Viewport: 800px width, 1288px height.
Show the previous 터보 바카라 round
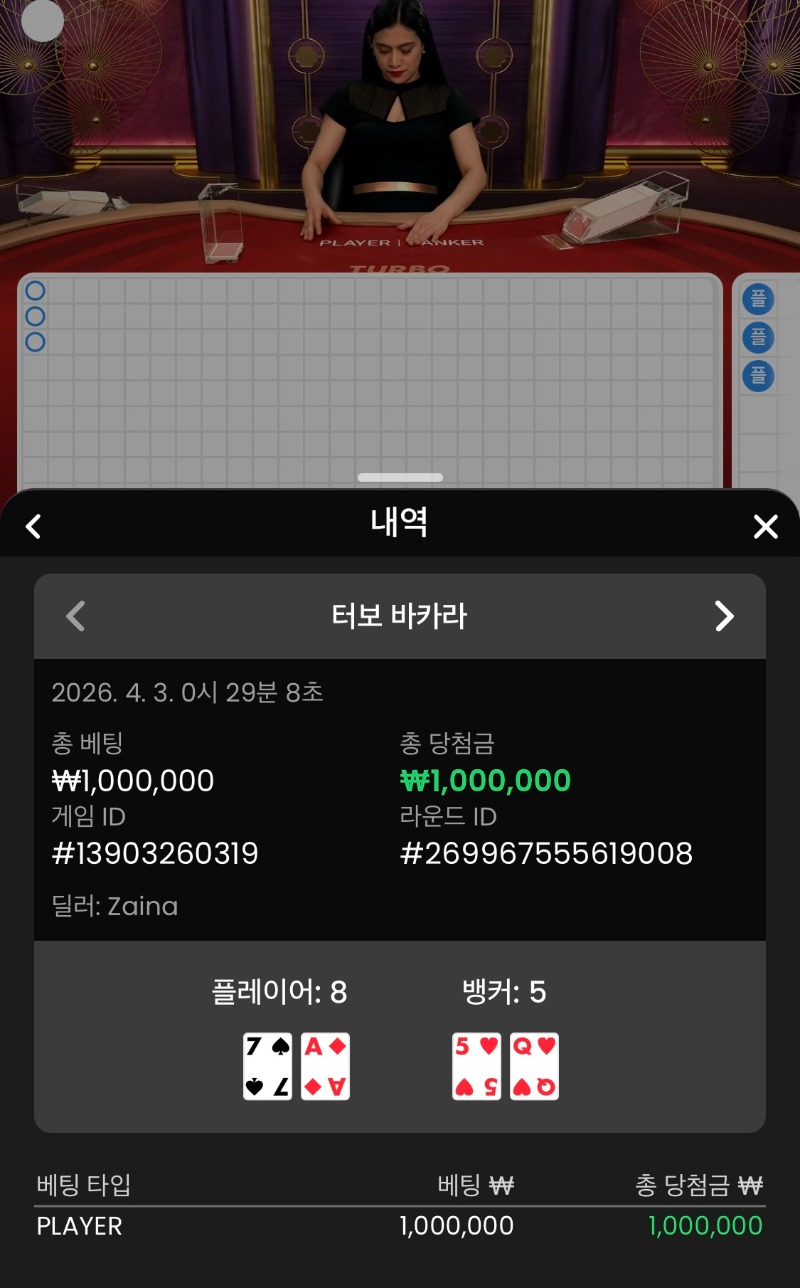[x=76, y=616]
